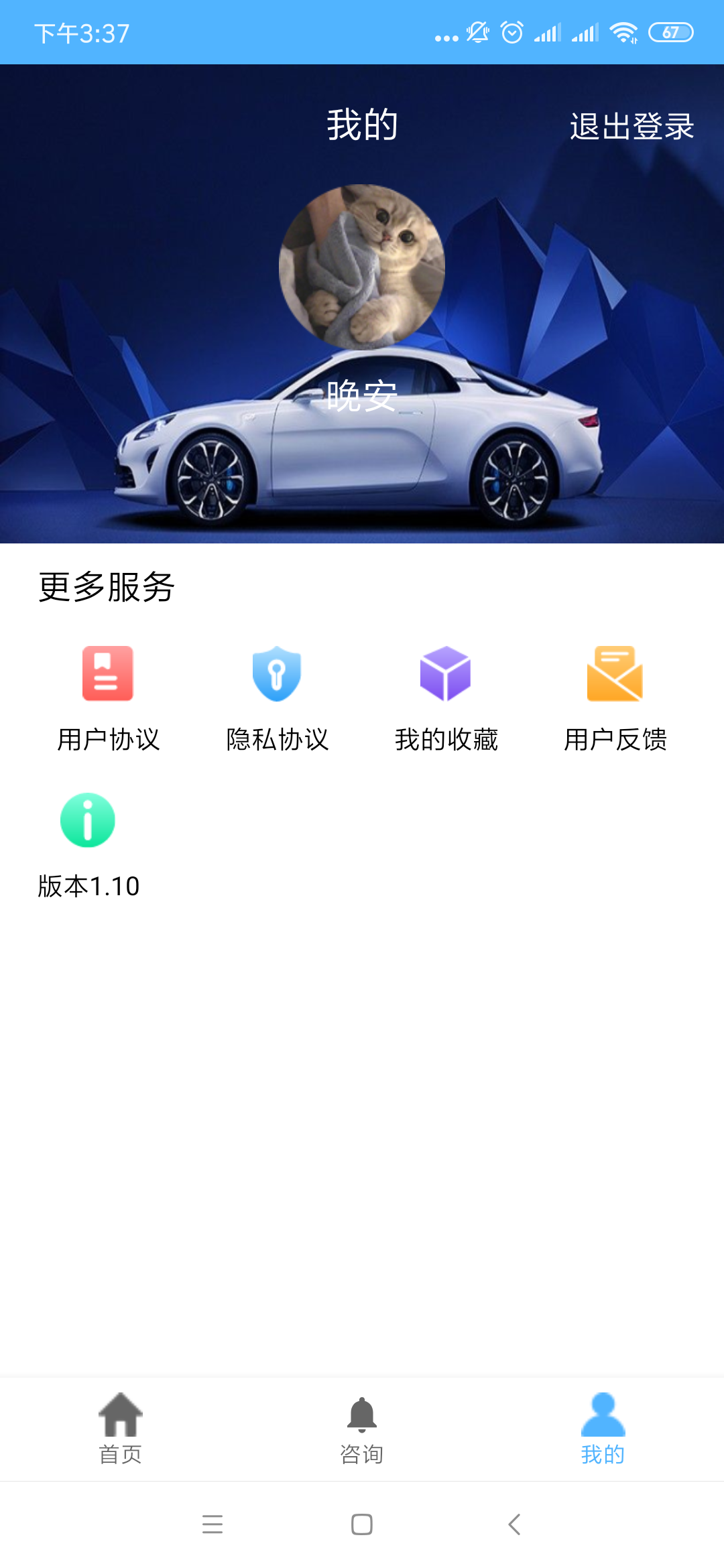Tap the green 版本1.10 info icon
Image resolution: width=724 pixels, height=1568 pixels.
88,820
